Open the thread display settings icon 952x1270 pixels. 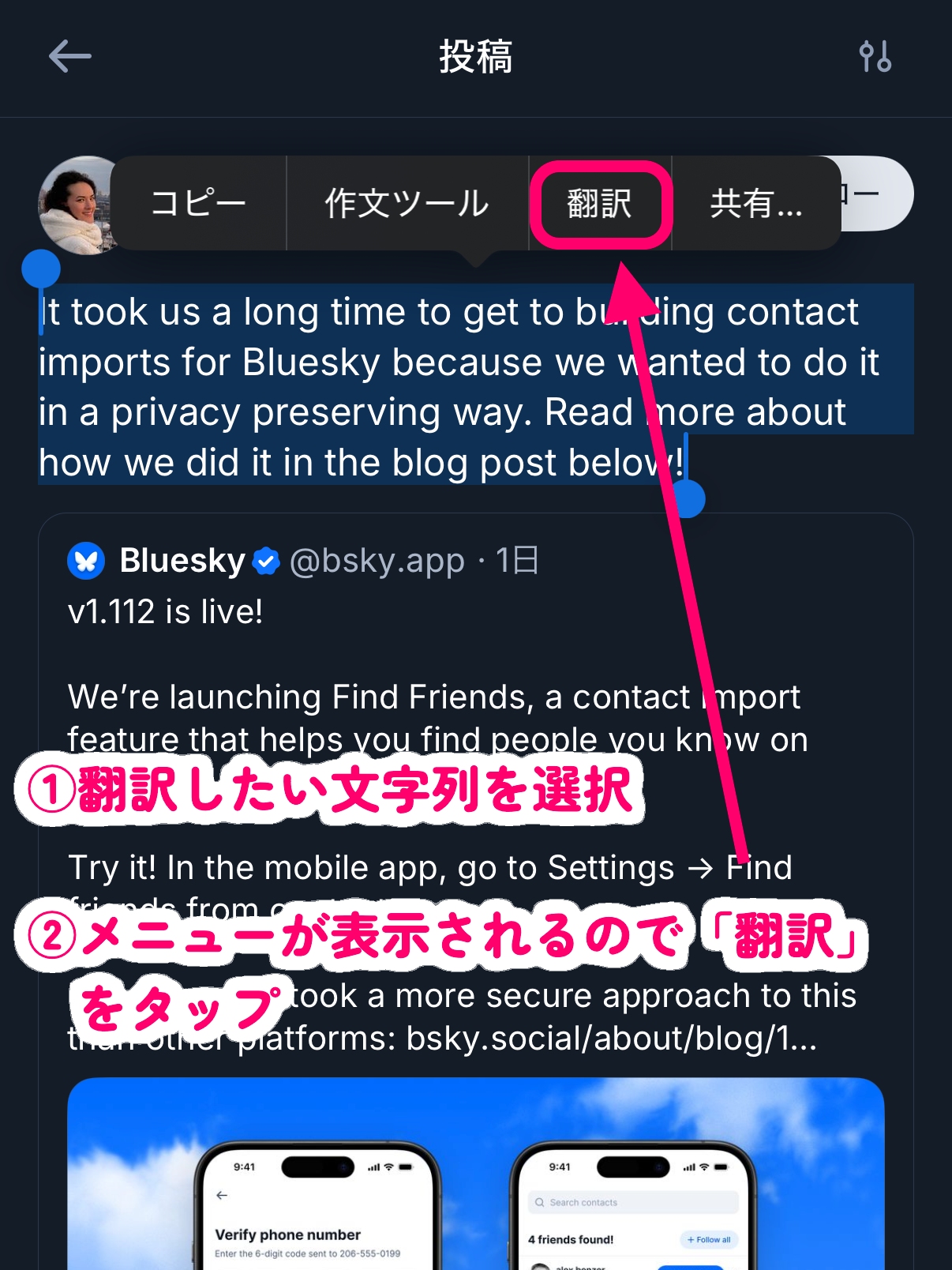click(x=875, y=57)
